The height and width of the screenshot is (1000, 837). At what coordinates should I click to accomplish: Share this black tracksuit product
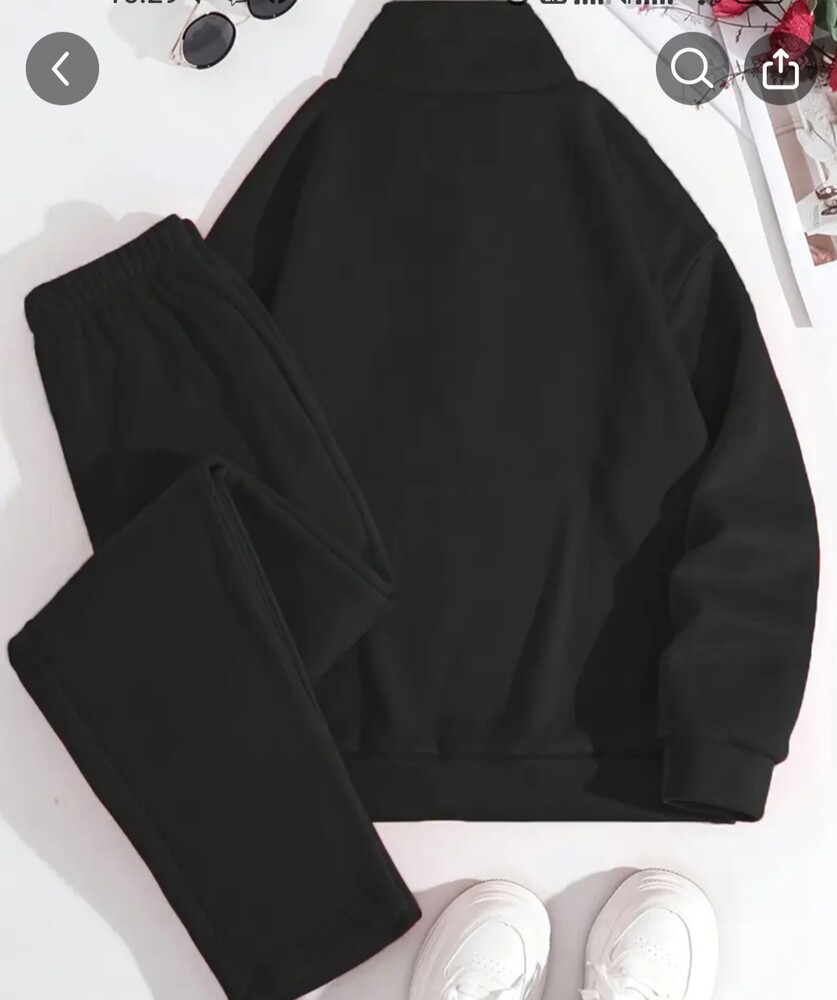pyautogui.click(x=780, y=69)
